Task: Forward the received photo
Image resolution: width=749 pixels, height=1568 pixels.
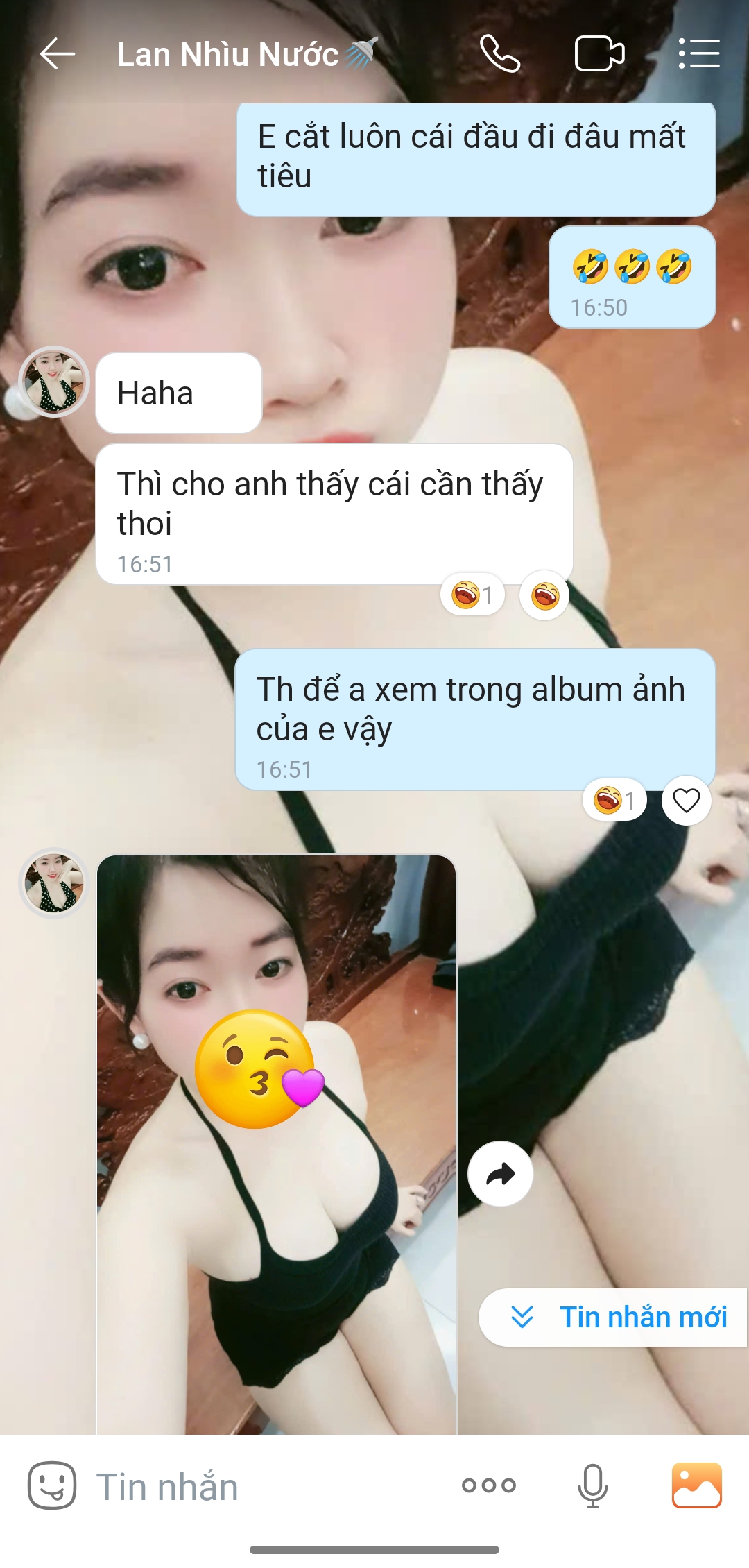Action: click(x=500, y=1174)
